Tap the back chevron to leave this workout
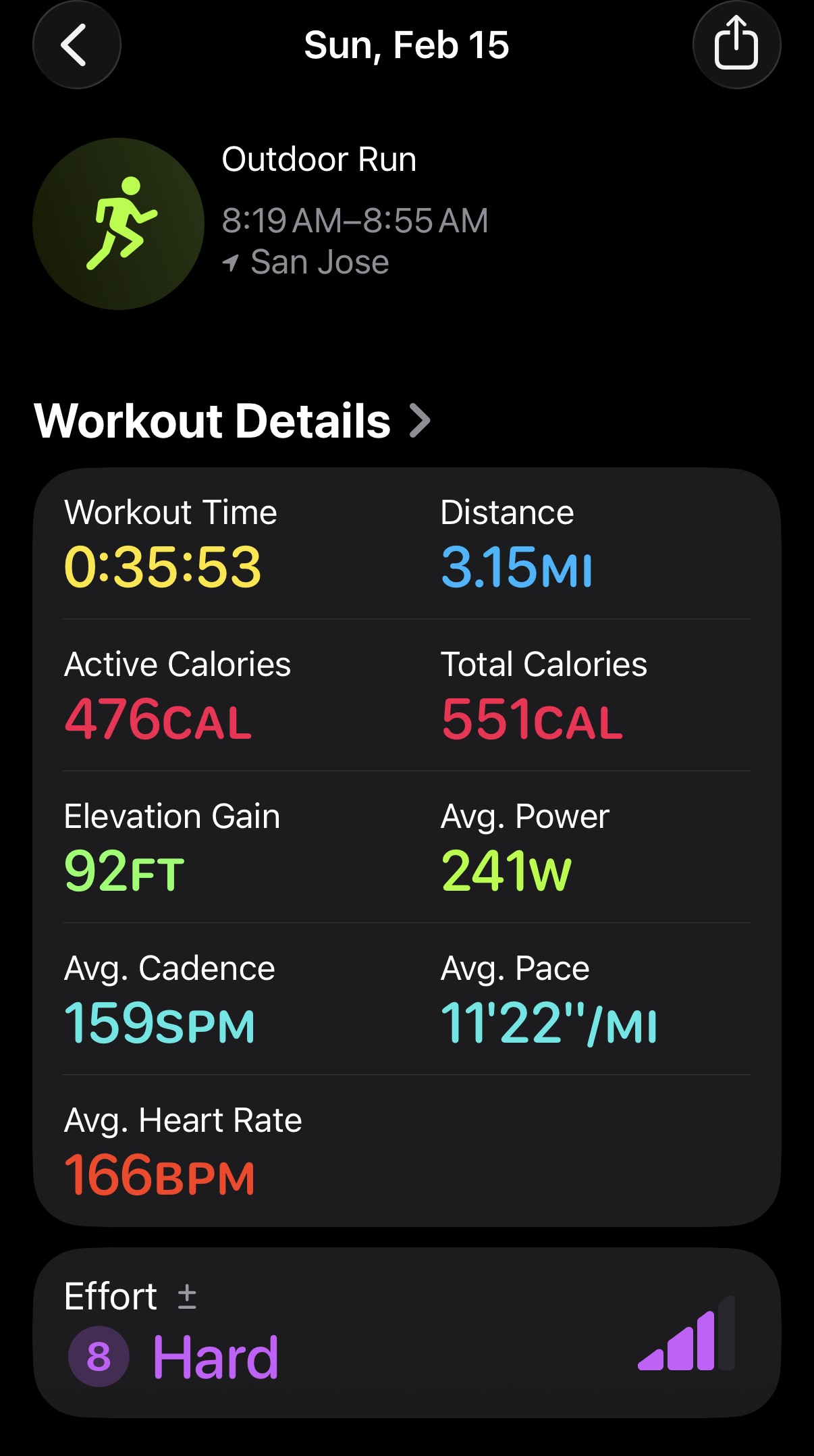 point(76,45)
